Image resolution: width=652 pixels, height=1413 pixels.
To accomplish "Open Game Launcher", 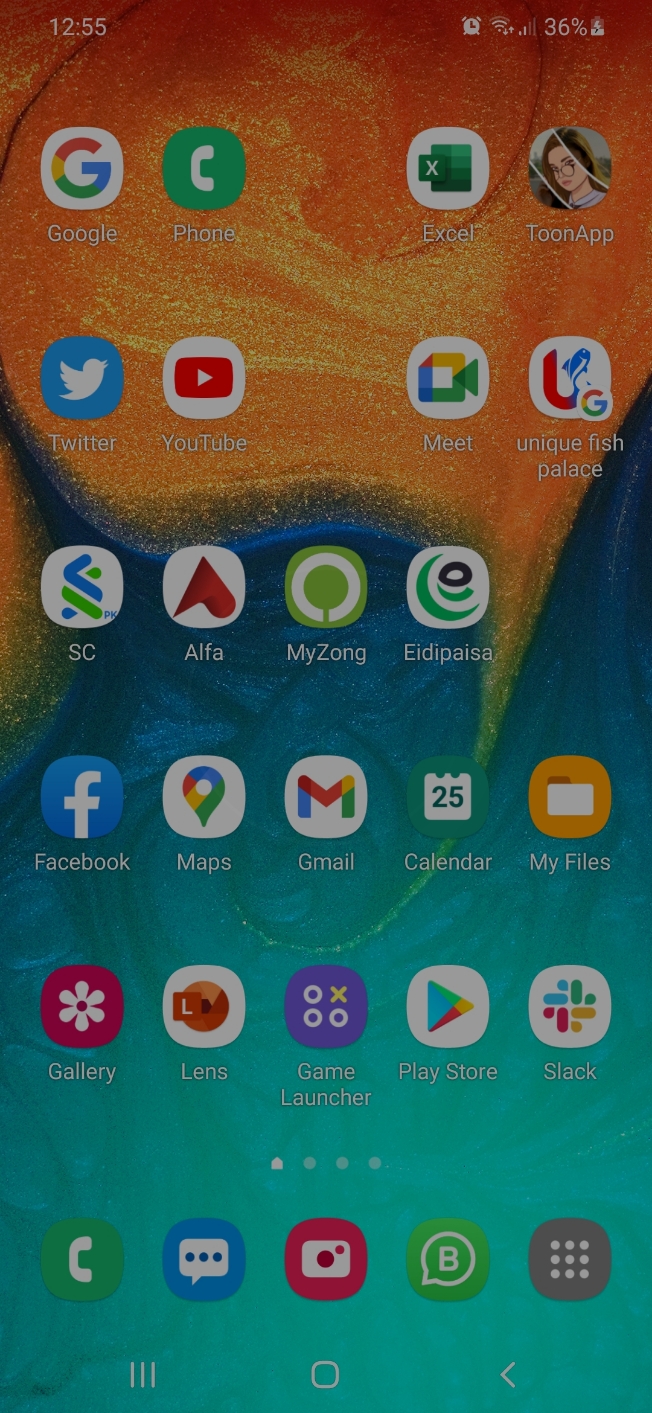I will click(326, 1006).
